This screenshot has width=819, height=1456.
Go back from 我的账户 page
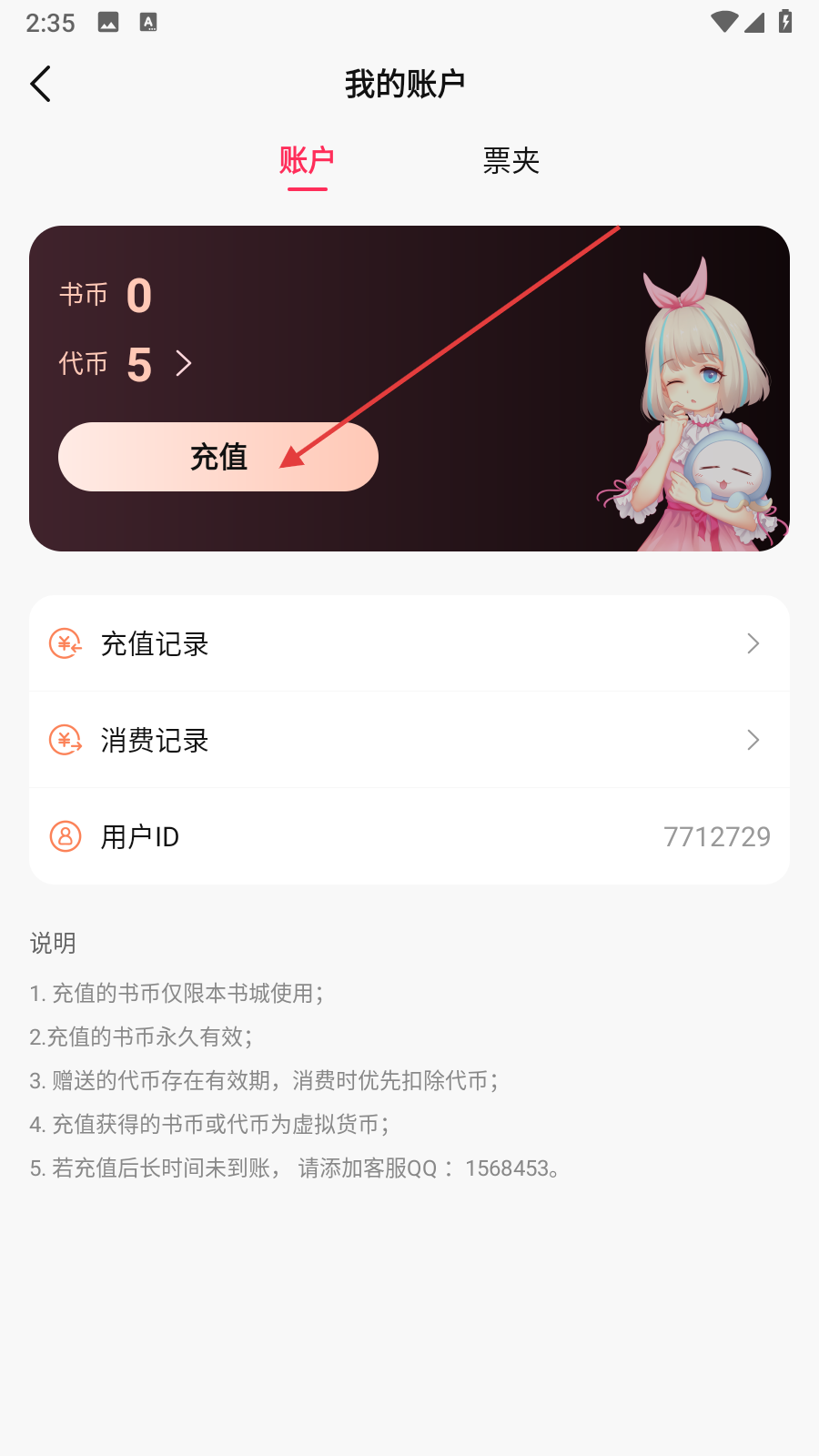(x=41, y=84)
